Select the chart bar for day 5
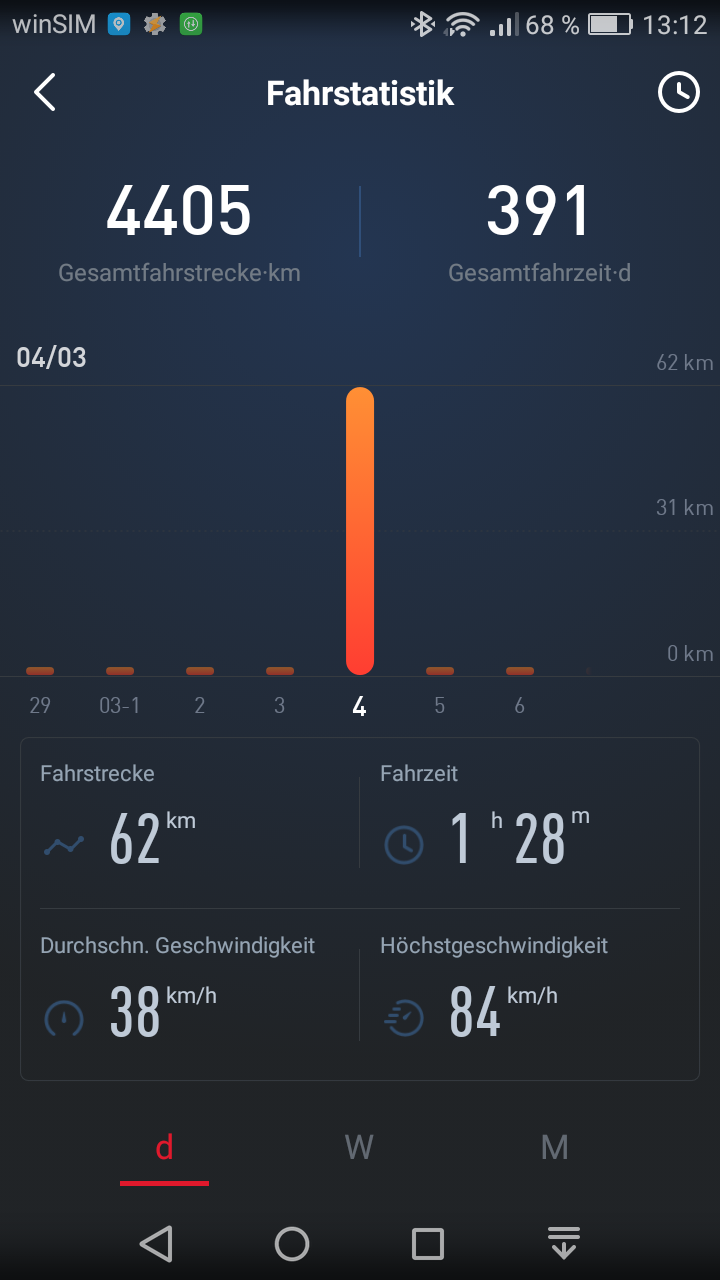 click(x=440, y=671)
